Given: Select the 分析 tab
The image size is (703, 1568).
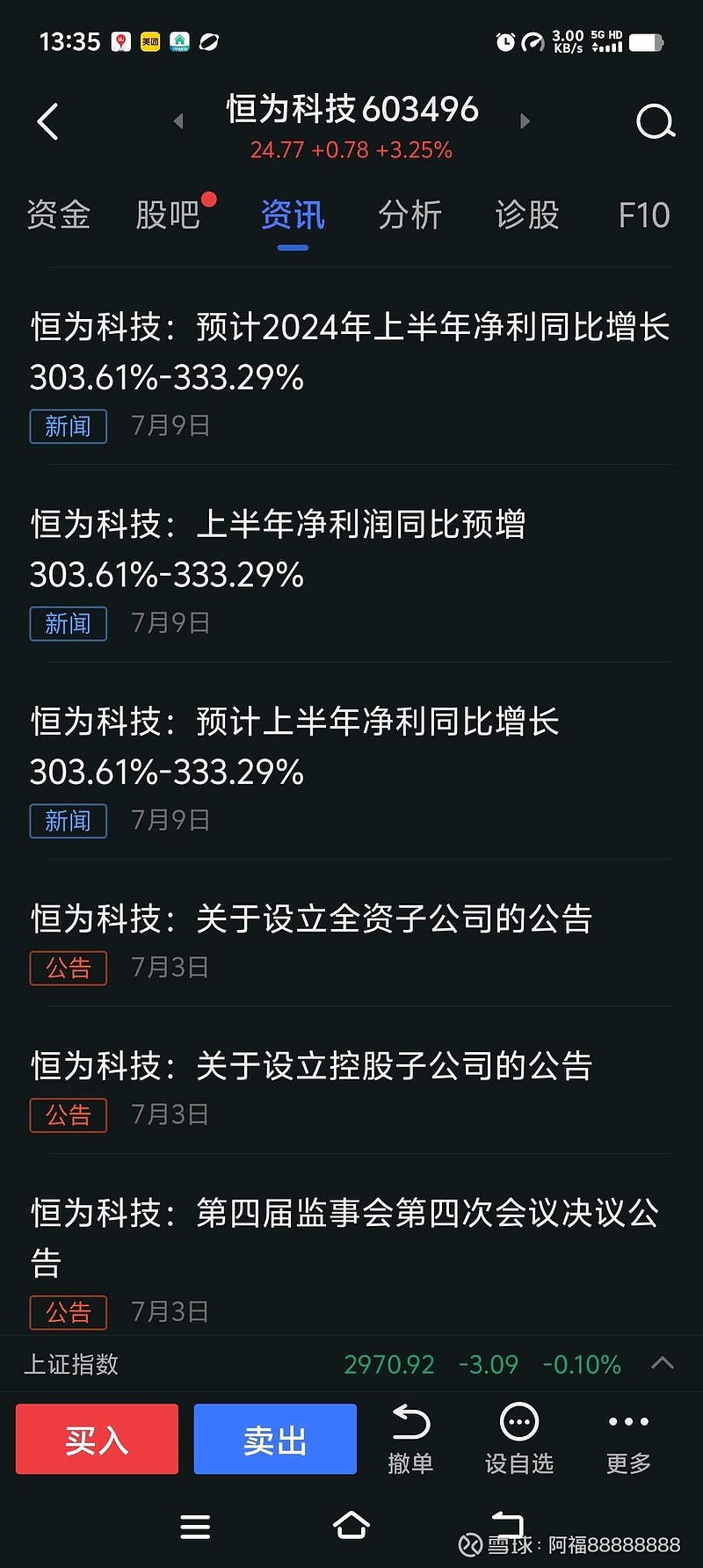Looking at the screenshot, I should (409, 215).
